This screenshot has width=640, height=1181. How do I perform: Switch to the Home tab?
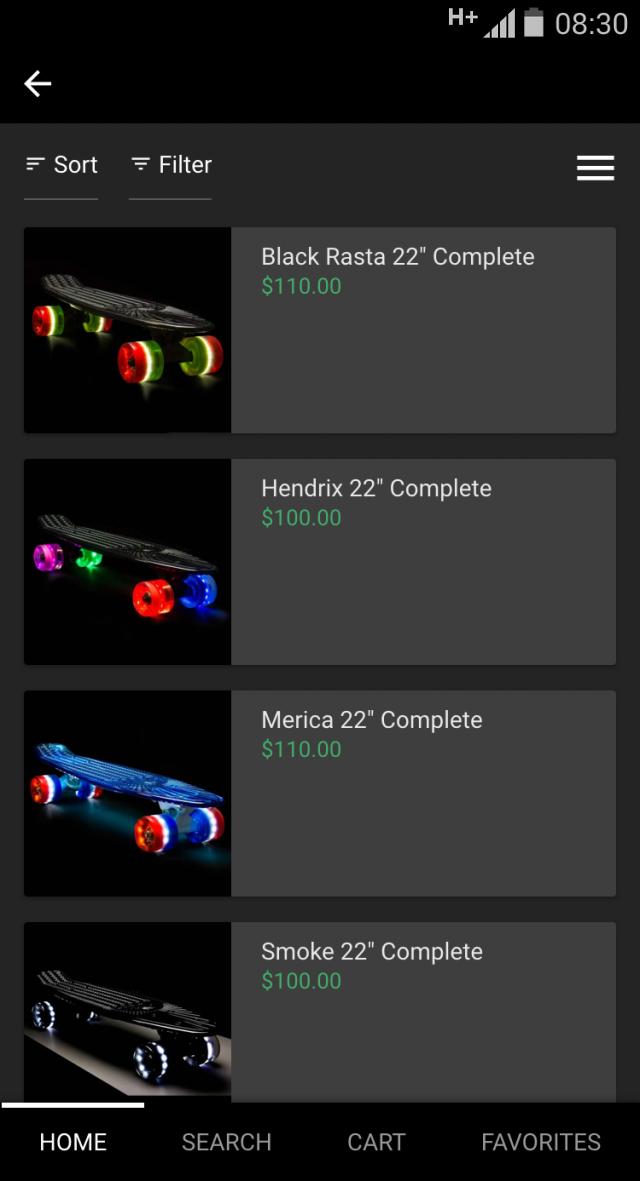[x=73, y=1142]
